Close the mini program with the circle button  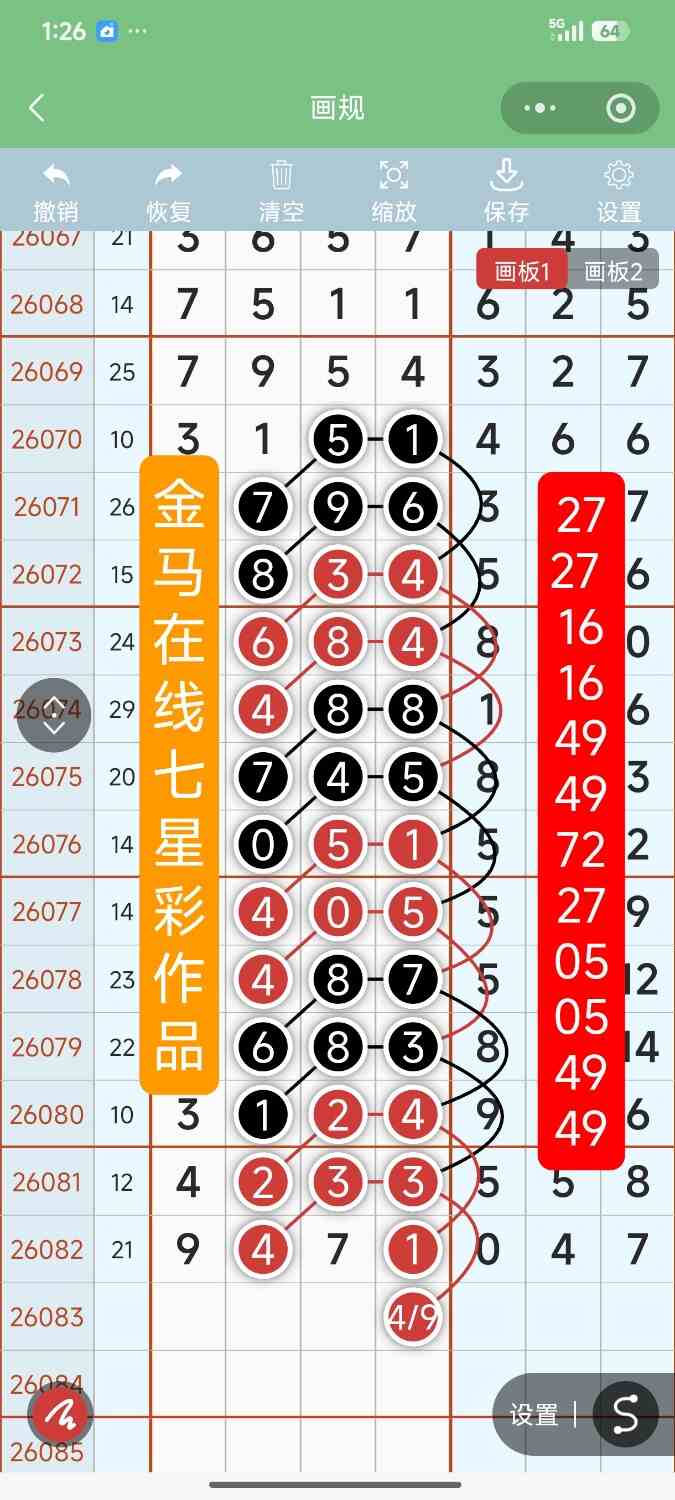pos(621,108)
